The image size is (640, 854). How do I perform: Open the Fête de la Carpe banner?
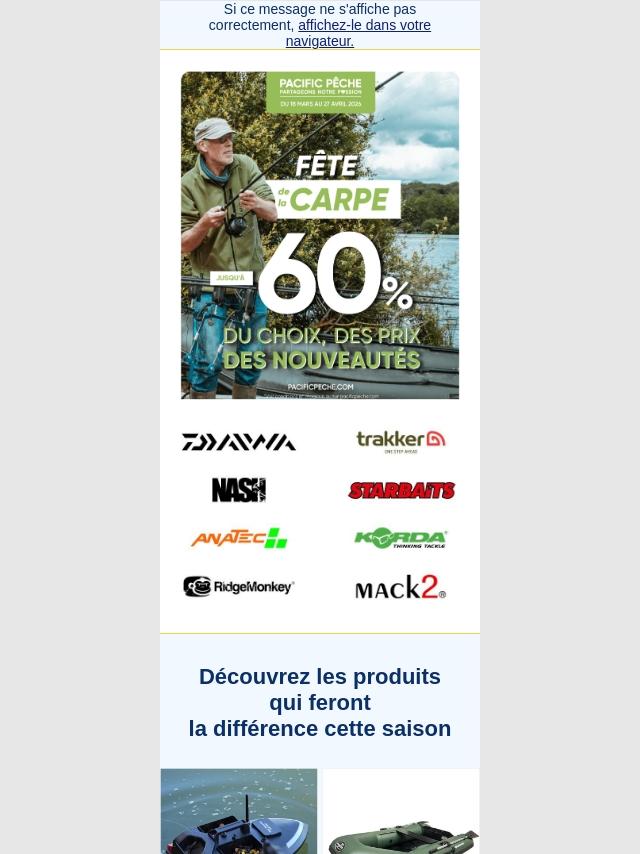(x=320, y=235)
